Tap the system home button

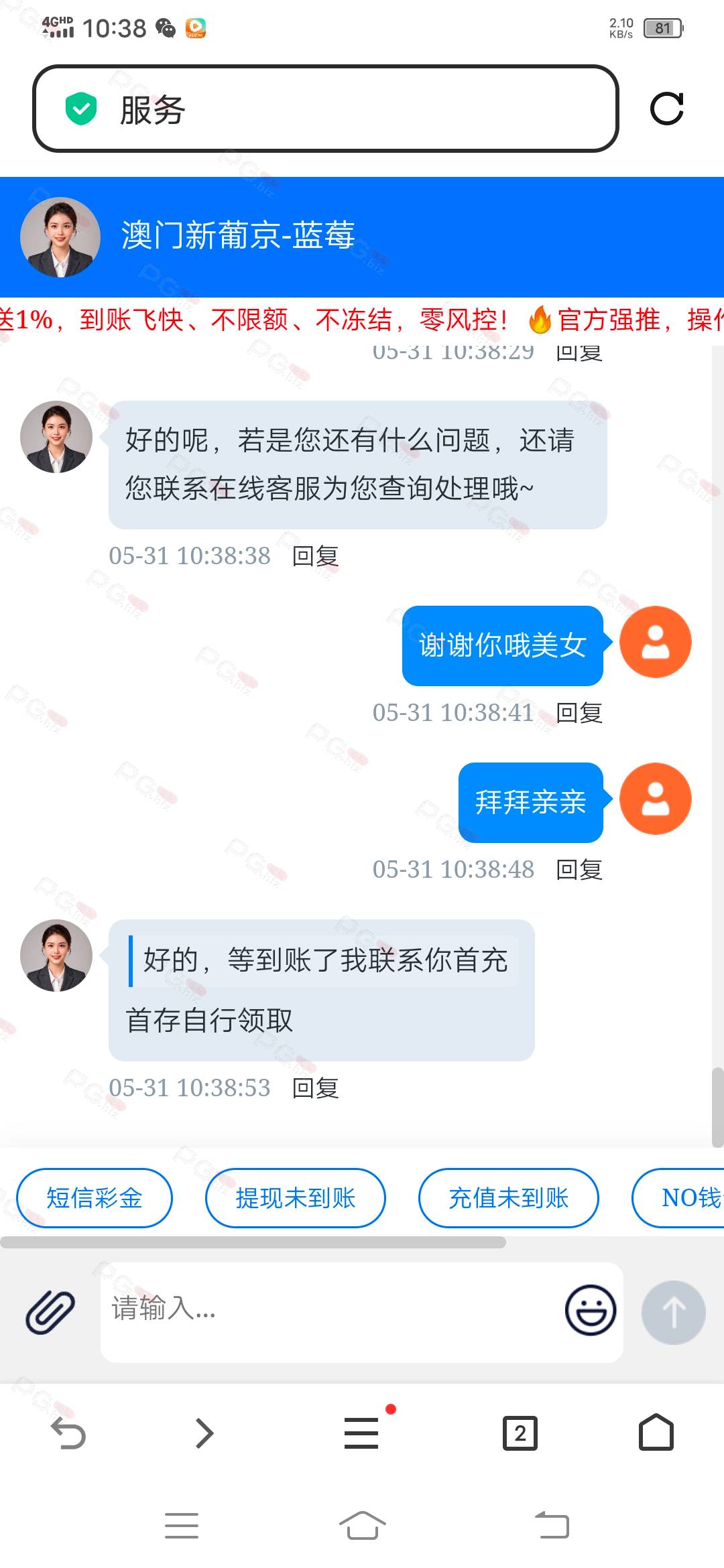362,1526
